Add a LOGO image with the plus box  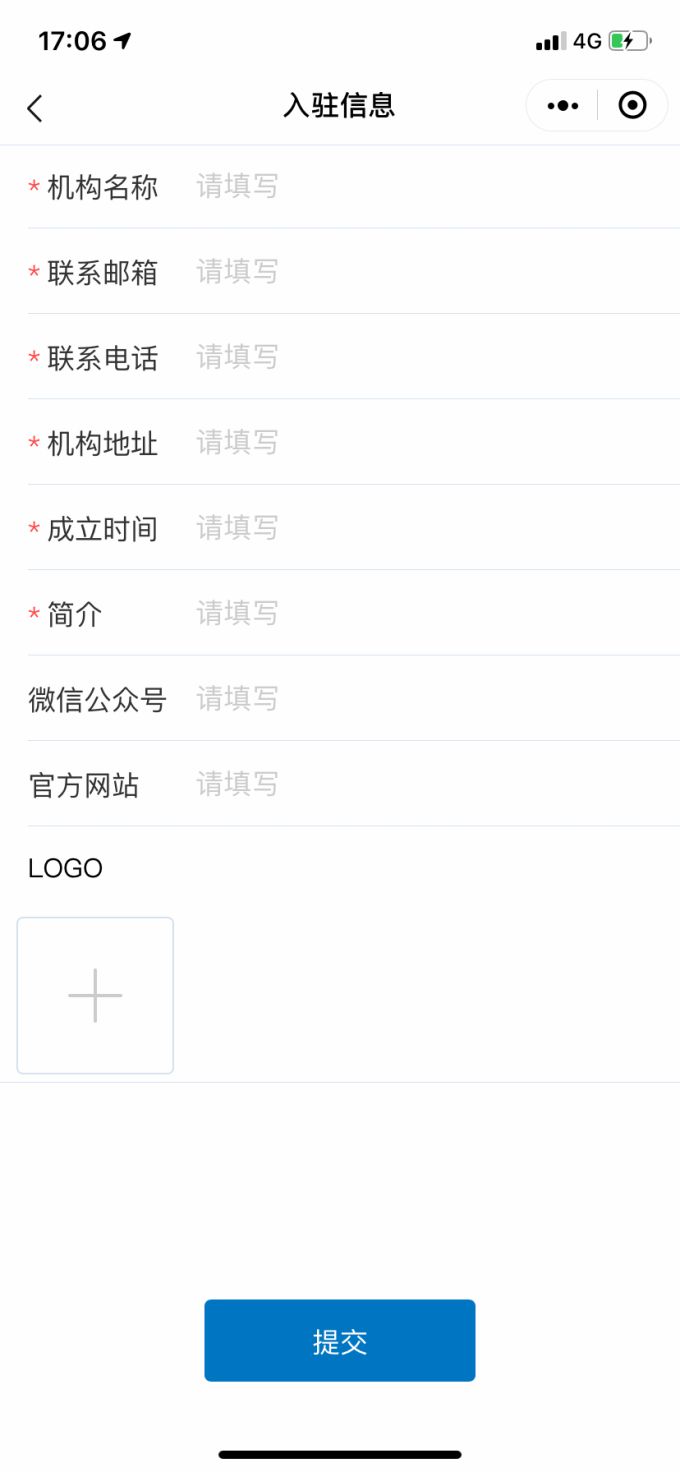[x=95, y=995]
